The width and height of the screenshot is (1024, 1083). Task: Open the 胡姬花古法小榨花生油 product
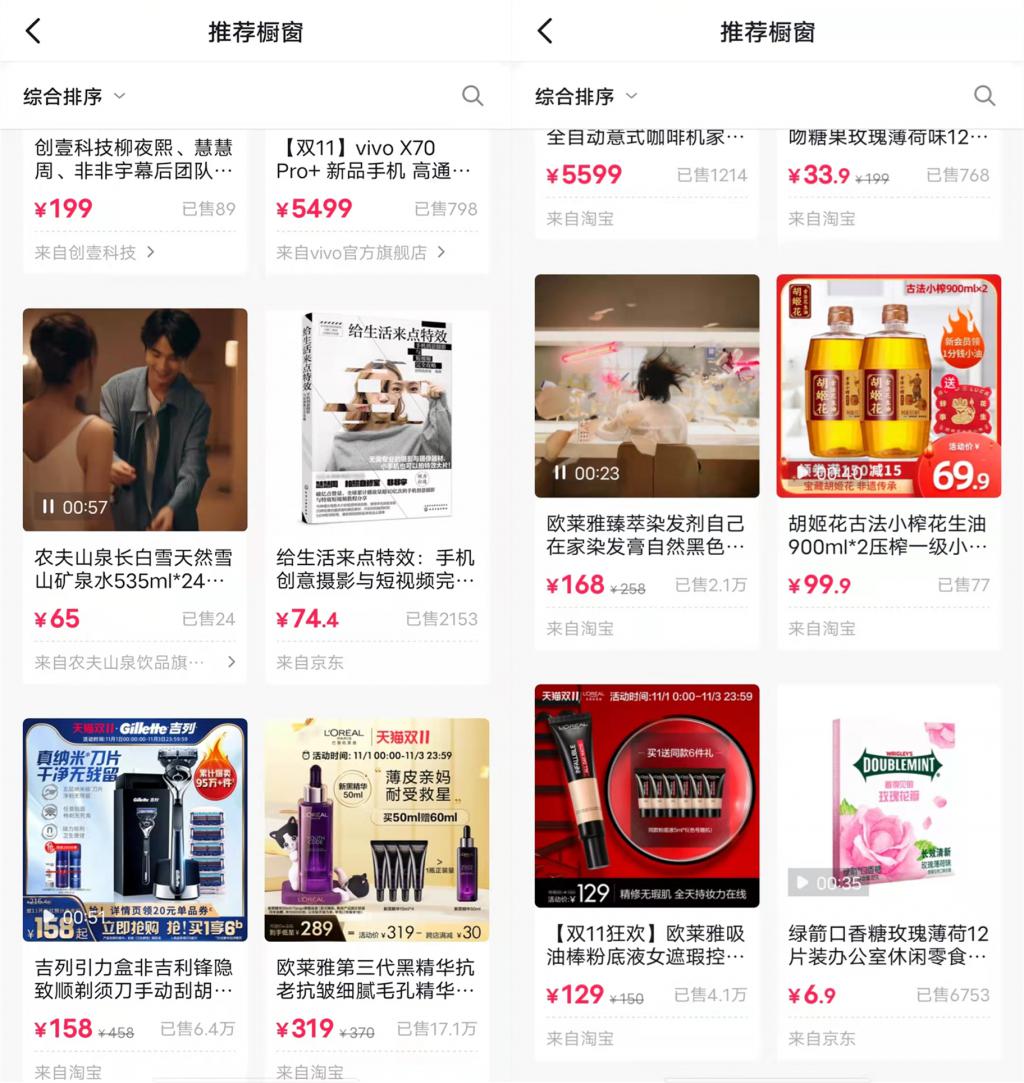click(888, 386)
